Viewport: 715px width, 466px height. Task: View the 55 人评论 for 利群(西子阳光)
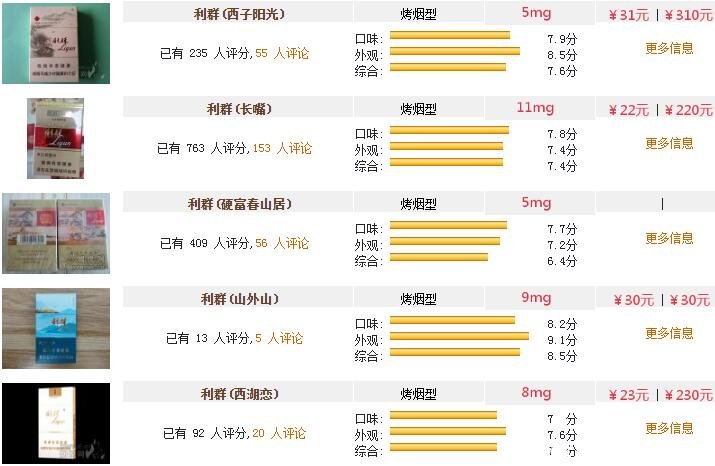[x=282, y=53]
